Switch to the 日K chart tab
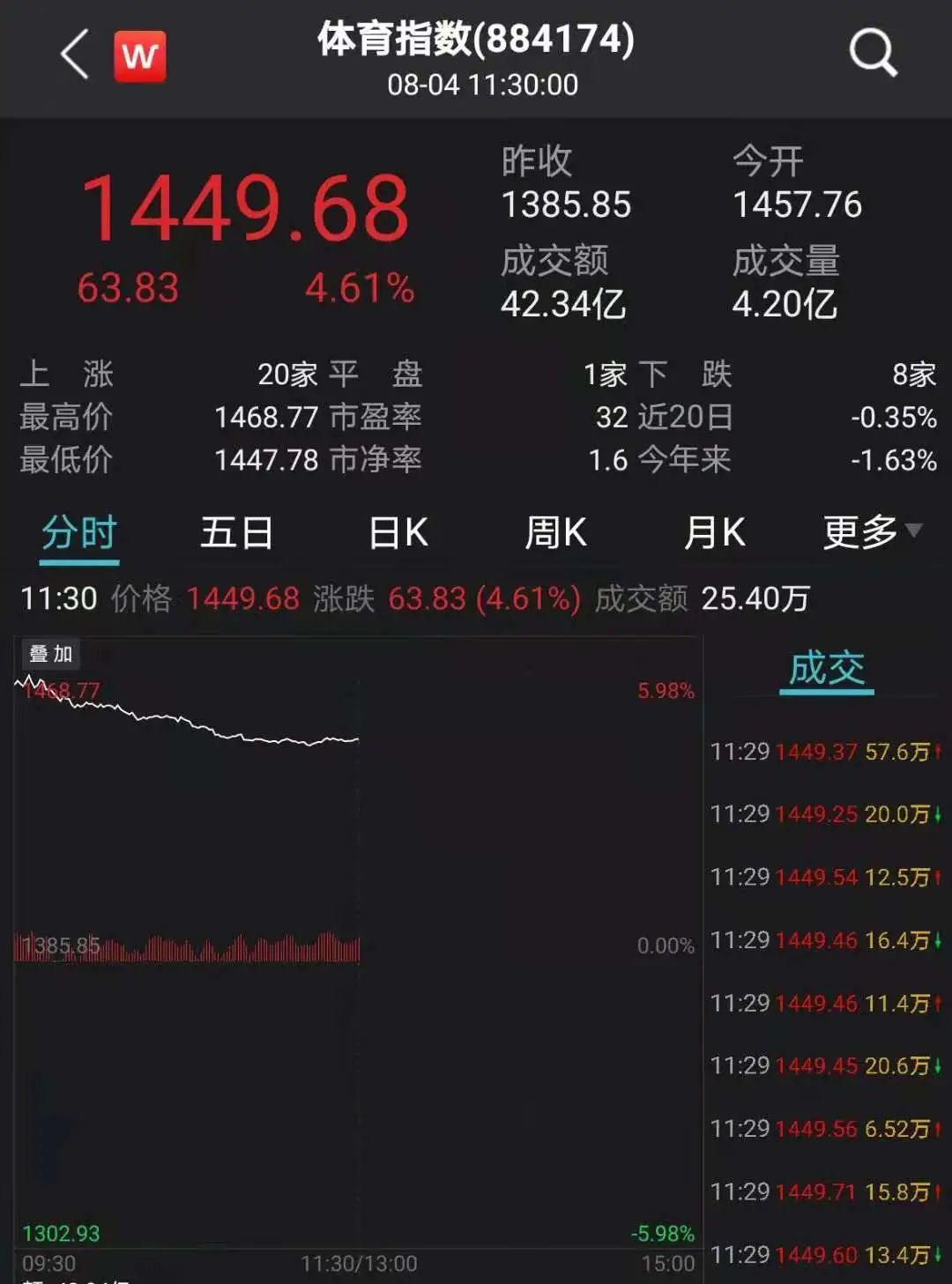952x1284 pixels. click(x=398, y=534)
